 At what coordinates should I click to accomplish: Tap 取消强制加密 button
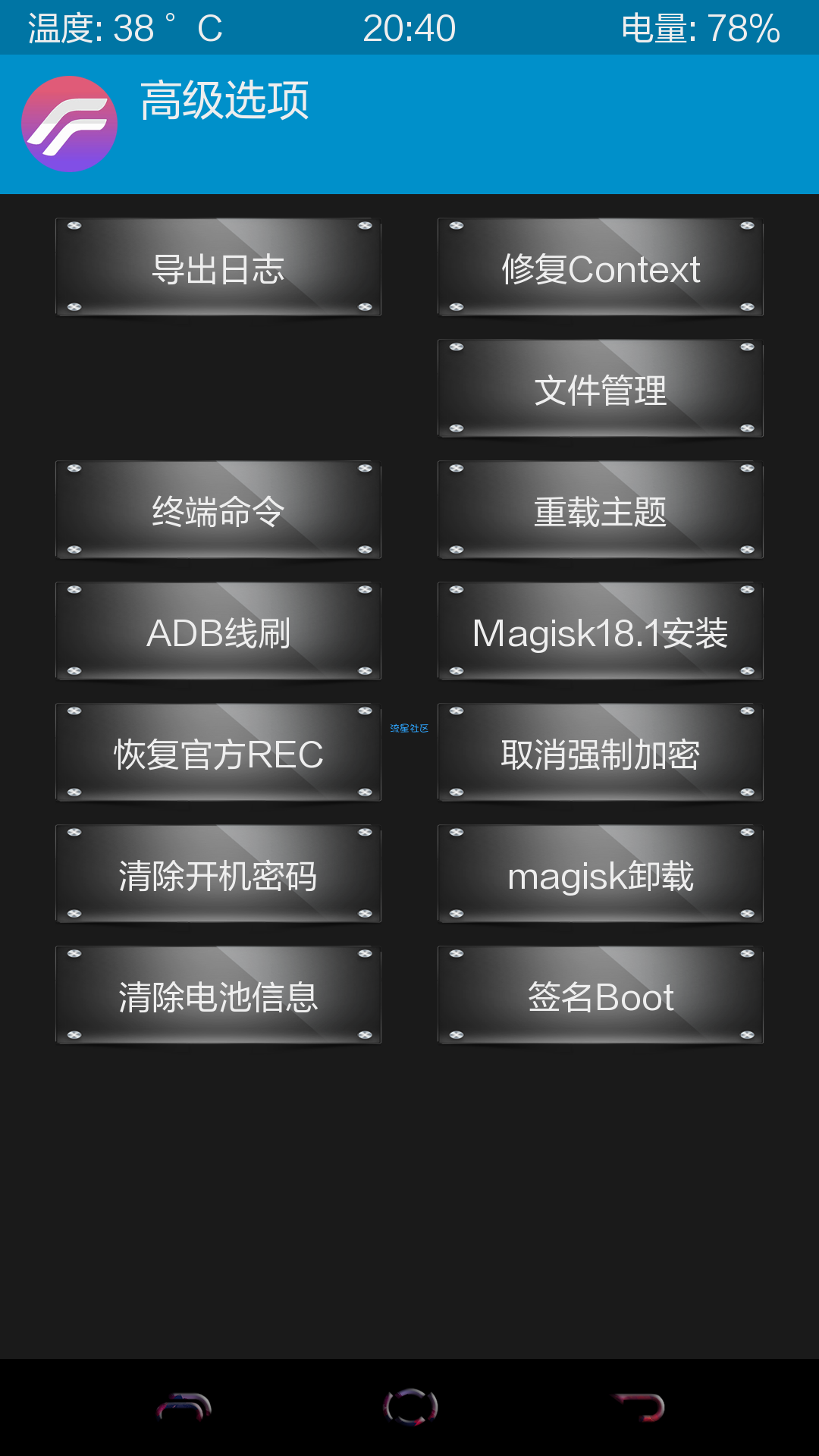(600, 753)
